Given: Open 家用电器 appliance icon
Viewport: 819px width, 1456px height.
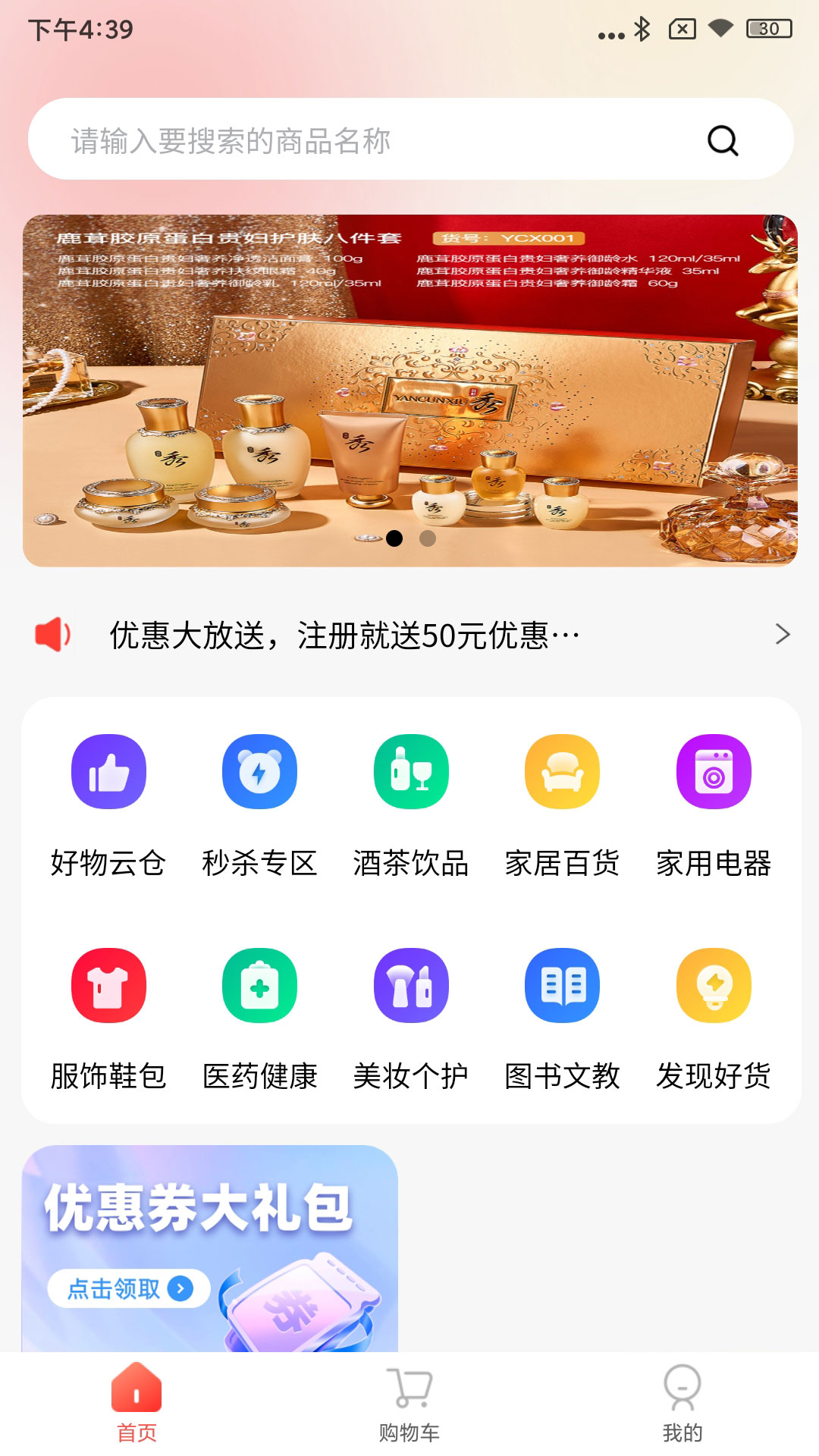Looking at the screenshot, I should coord(713,771).
